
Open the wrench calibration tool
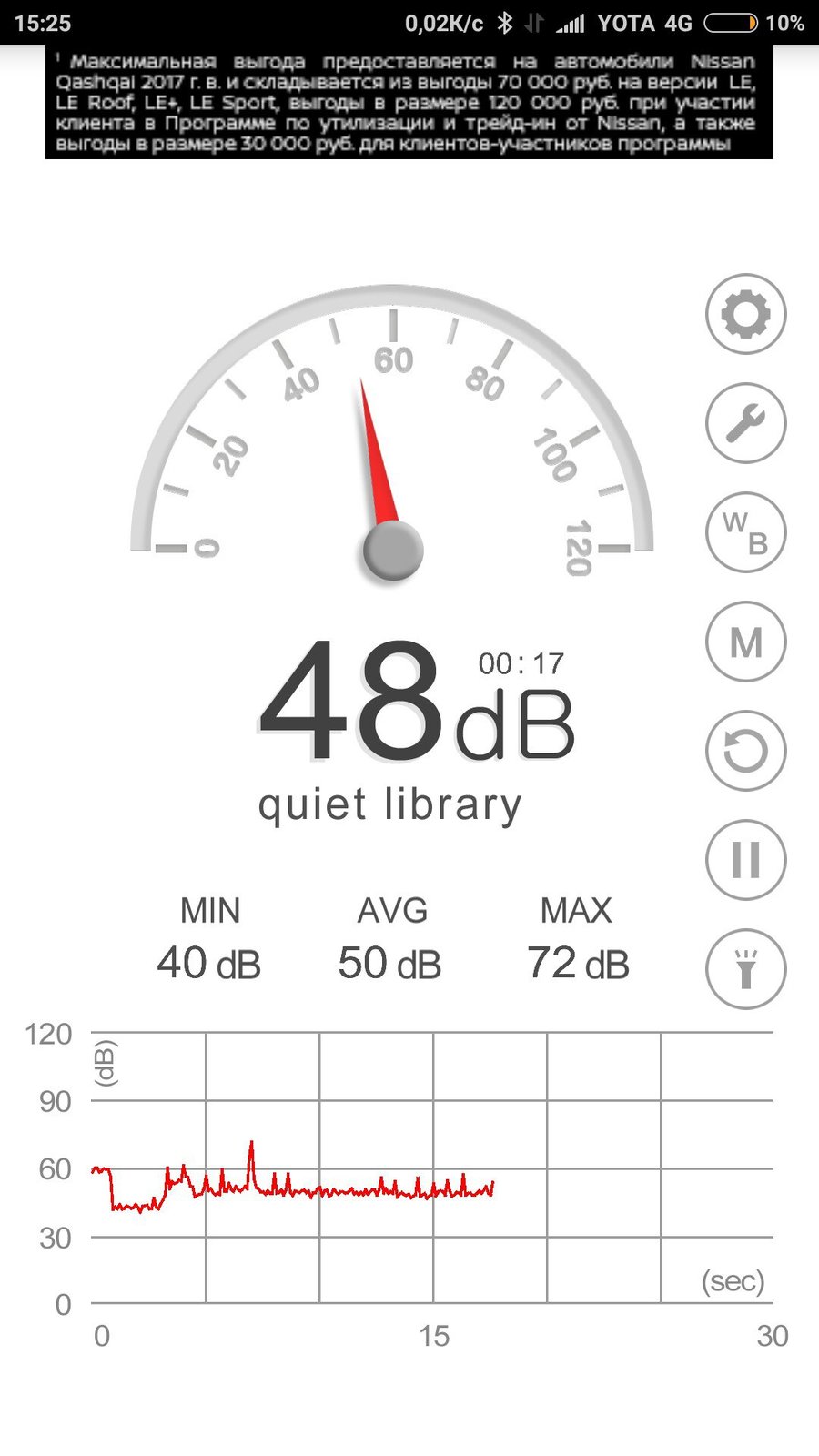pyautogui.click(x=745, y=423)
